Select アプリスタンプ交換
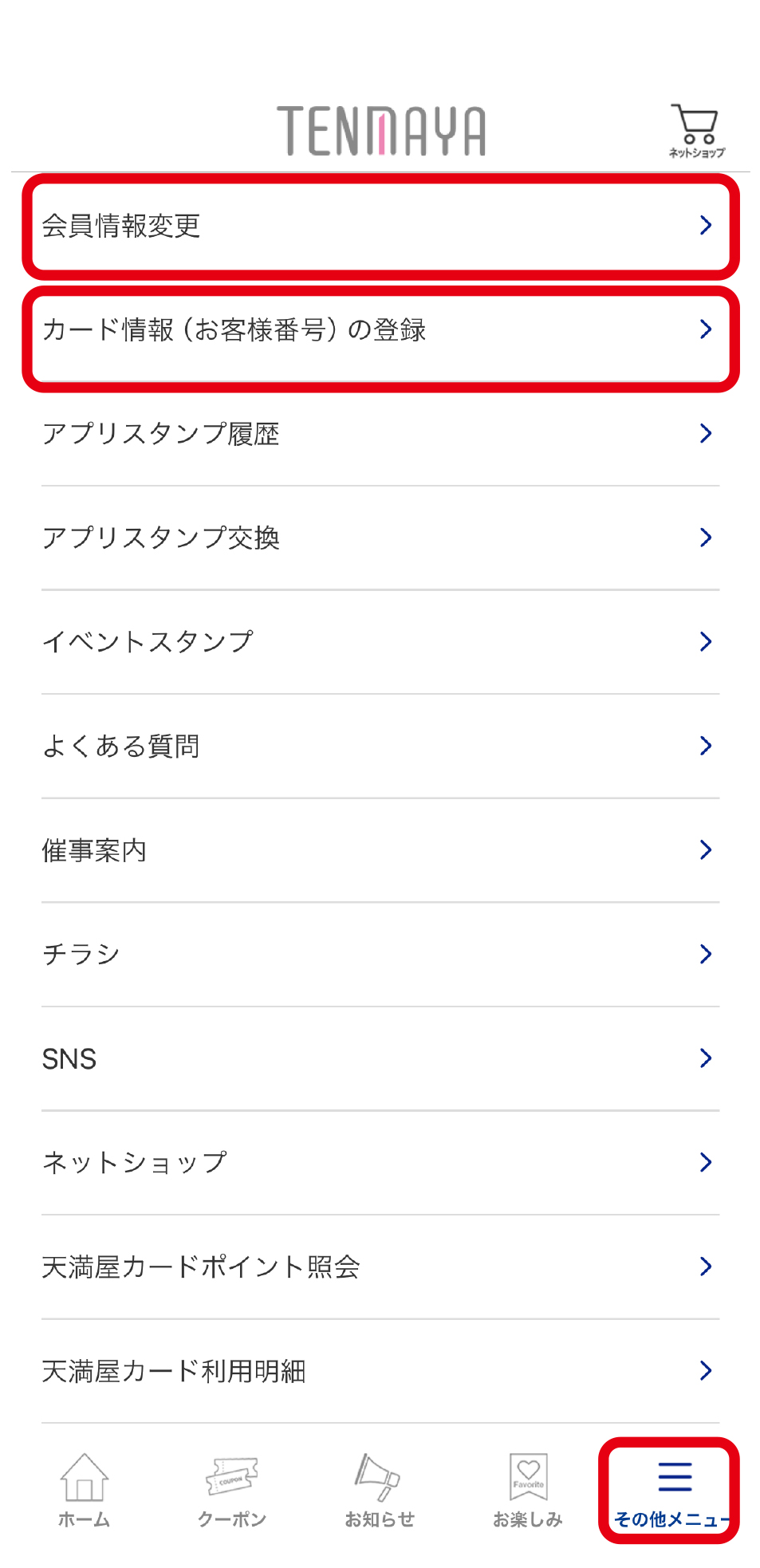 pyautogui.click(x=380, y=538)
